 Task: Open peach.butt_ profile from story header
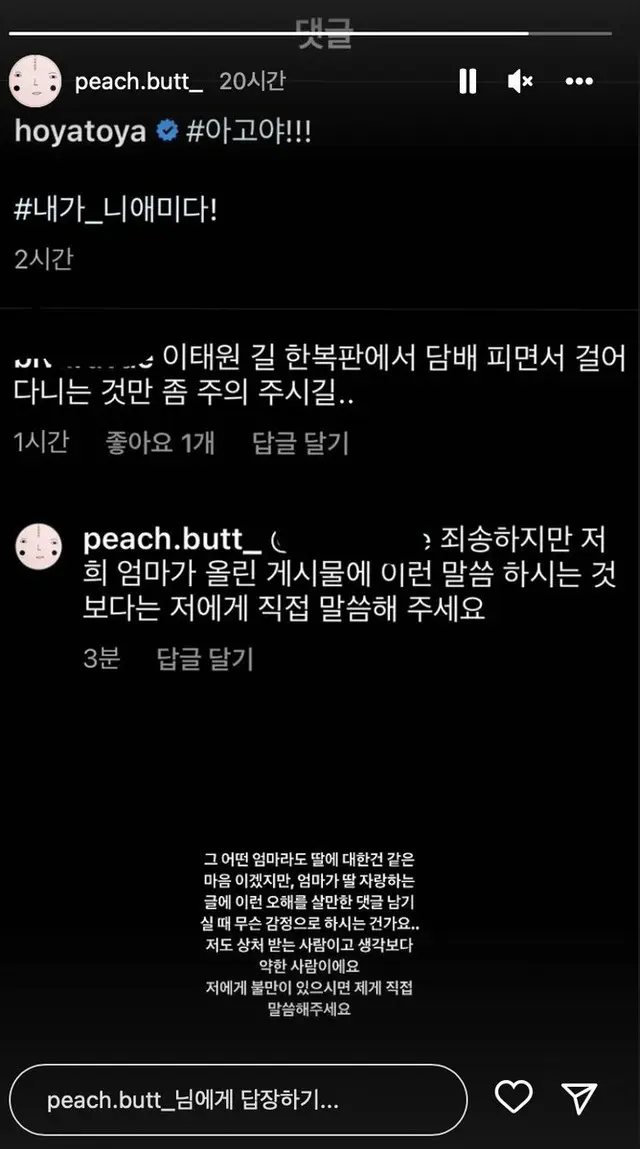[x=138, y=82]
